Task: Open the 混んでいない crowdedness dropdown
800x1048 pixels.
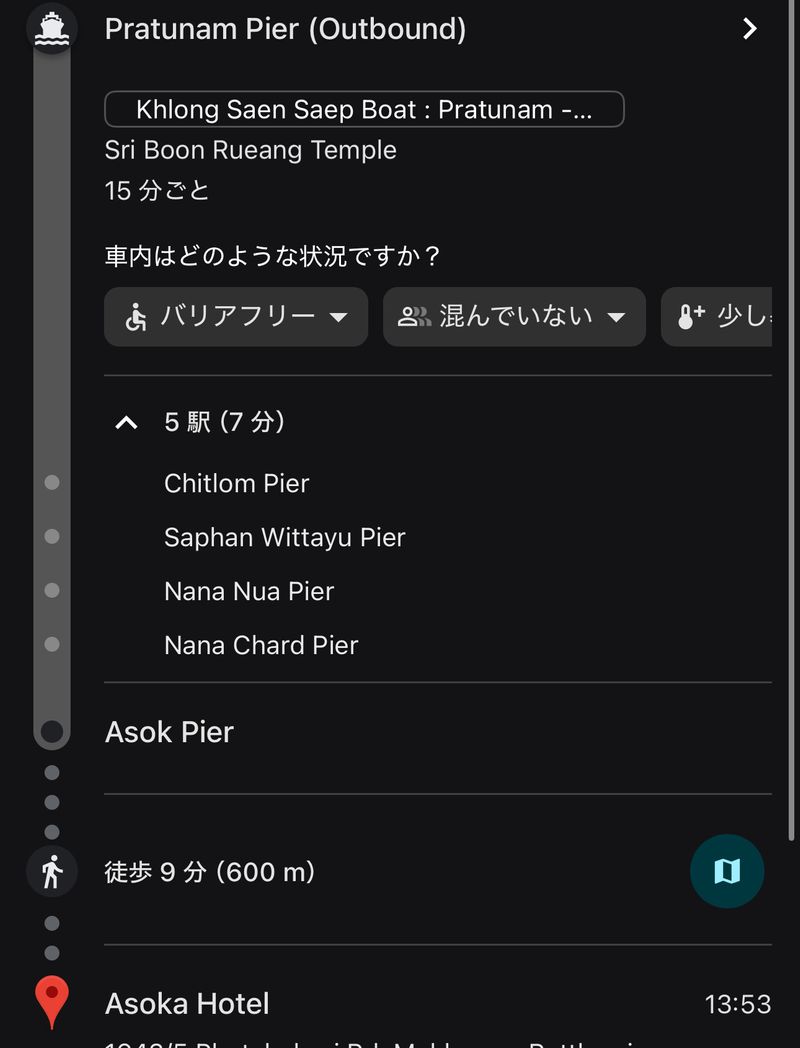Action: (514, 317)
